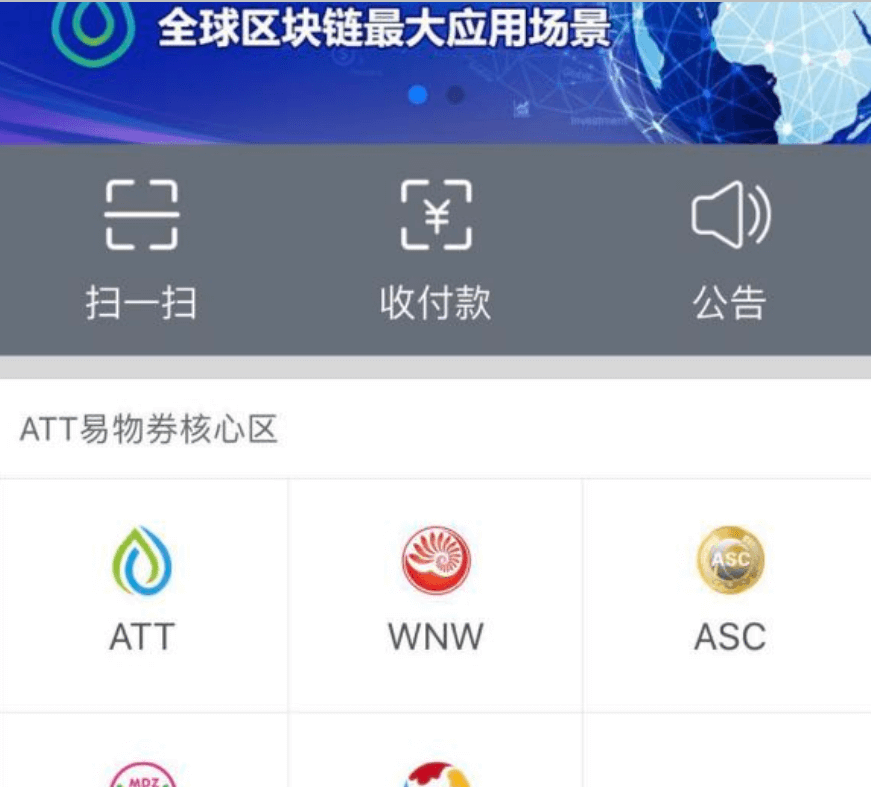Select the second banner page dot
This screenshot has height=787, width=871.
pos(455,95)
